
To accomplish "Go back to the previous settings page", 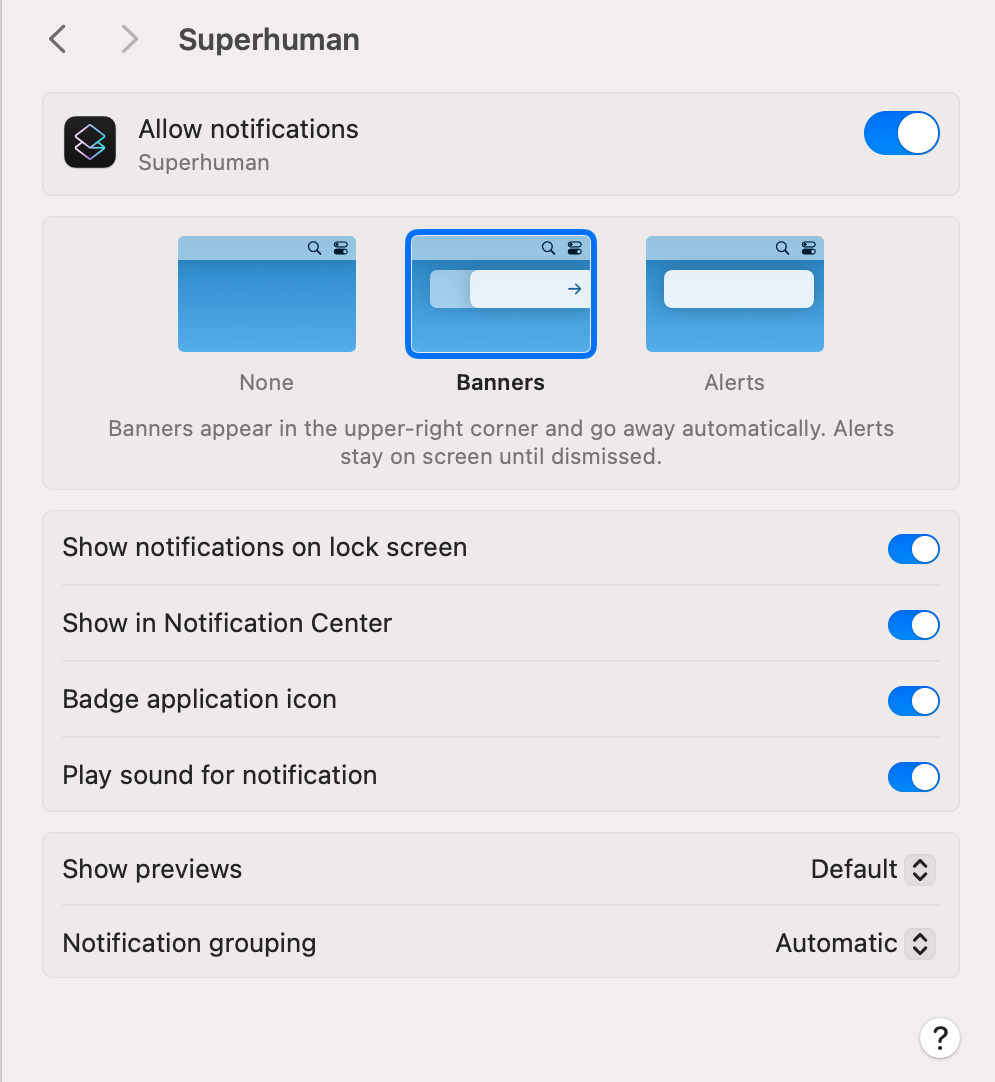I will pyautogui.click(x=58, y=40).
